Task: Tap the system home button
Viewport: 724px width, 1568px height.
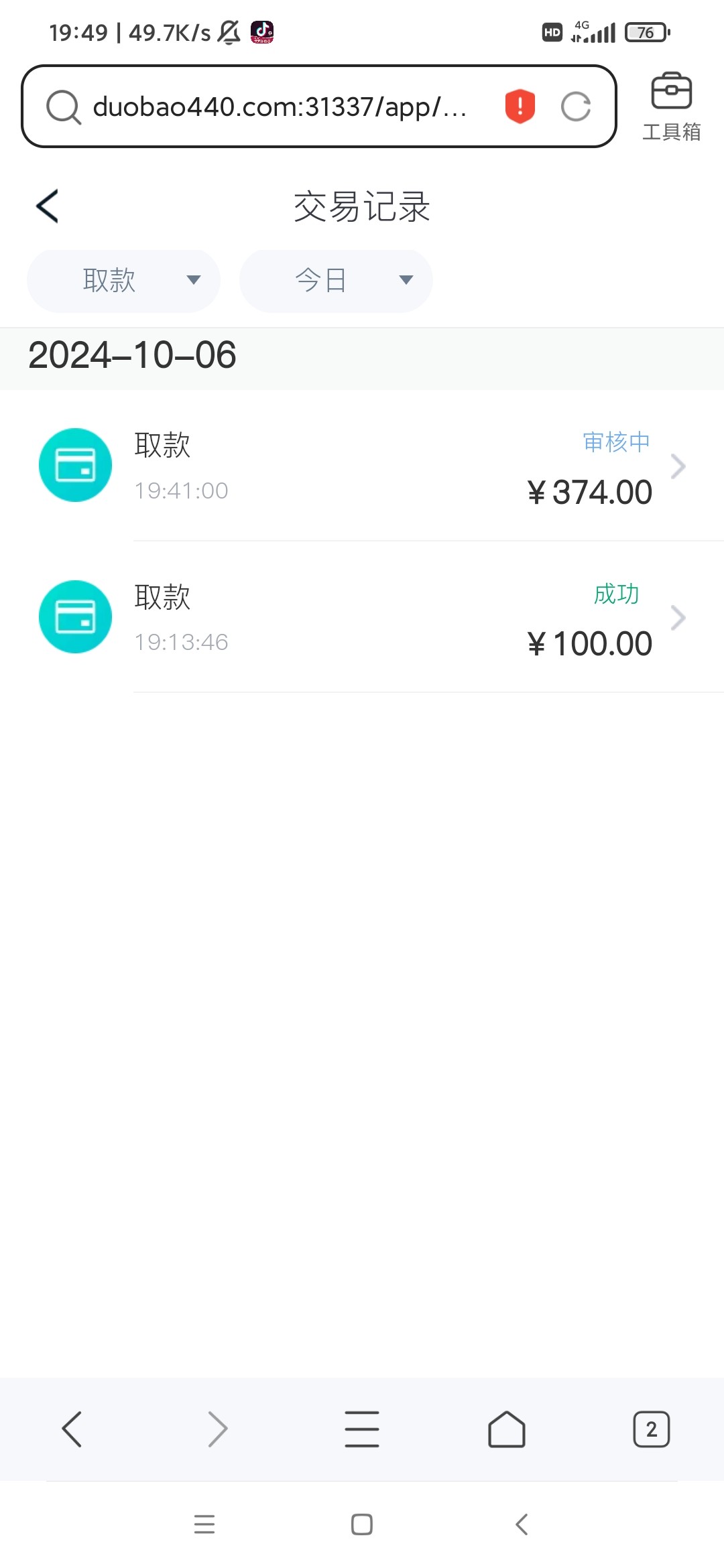Action: [x=362, y=1524]
